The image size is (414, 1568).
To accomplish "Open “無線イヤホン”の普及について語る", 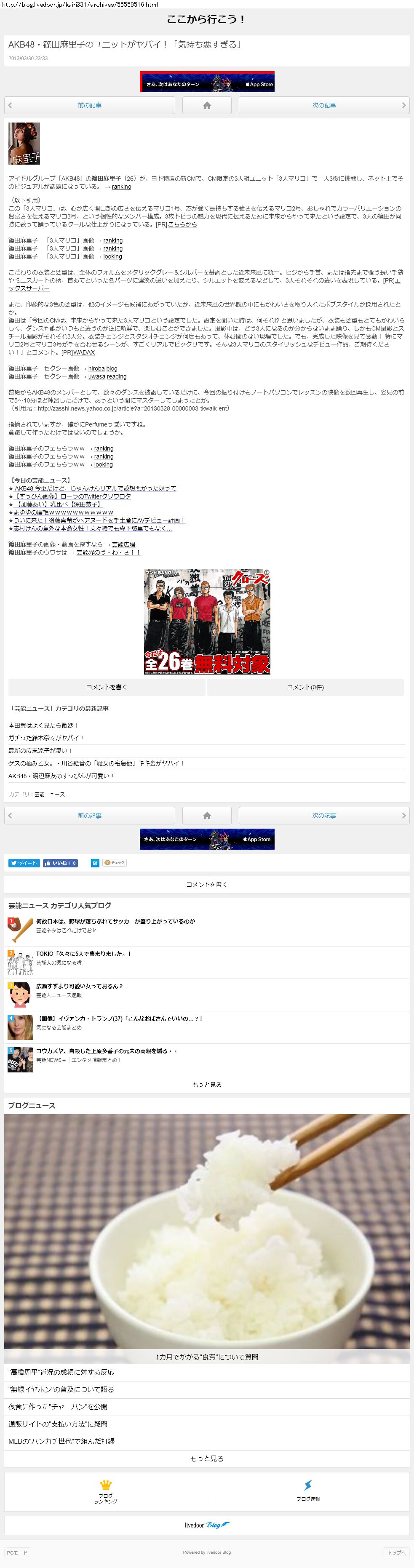I will pyautogui.click(x=61, y=1389).
